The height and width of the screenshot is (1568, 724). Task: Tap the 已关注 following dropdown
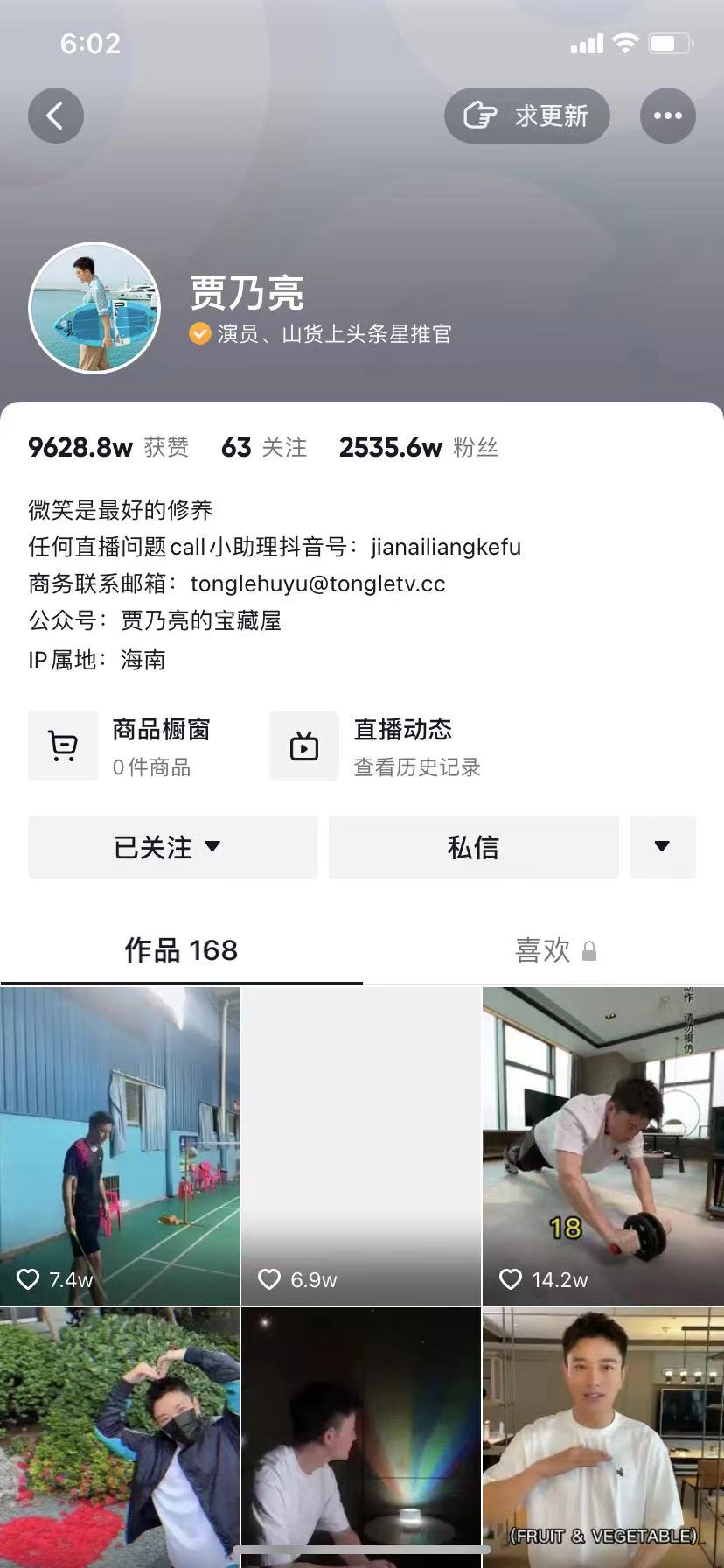(x=172, y=847)
